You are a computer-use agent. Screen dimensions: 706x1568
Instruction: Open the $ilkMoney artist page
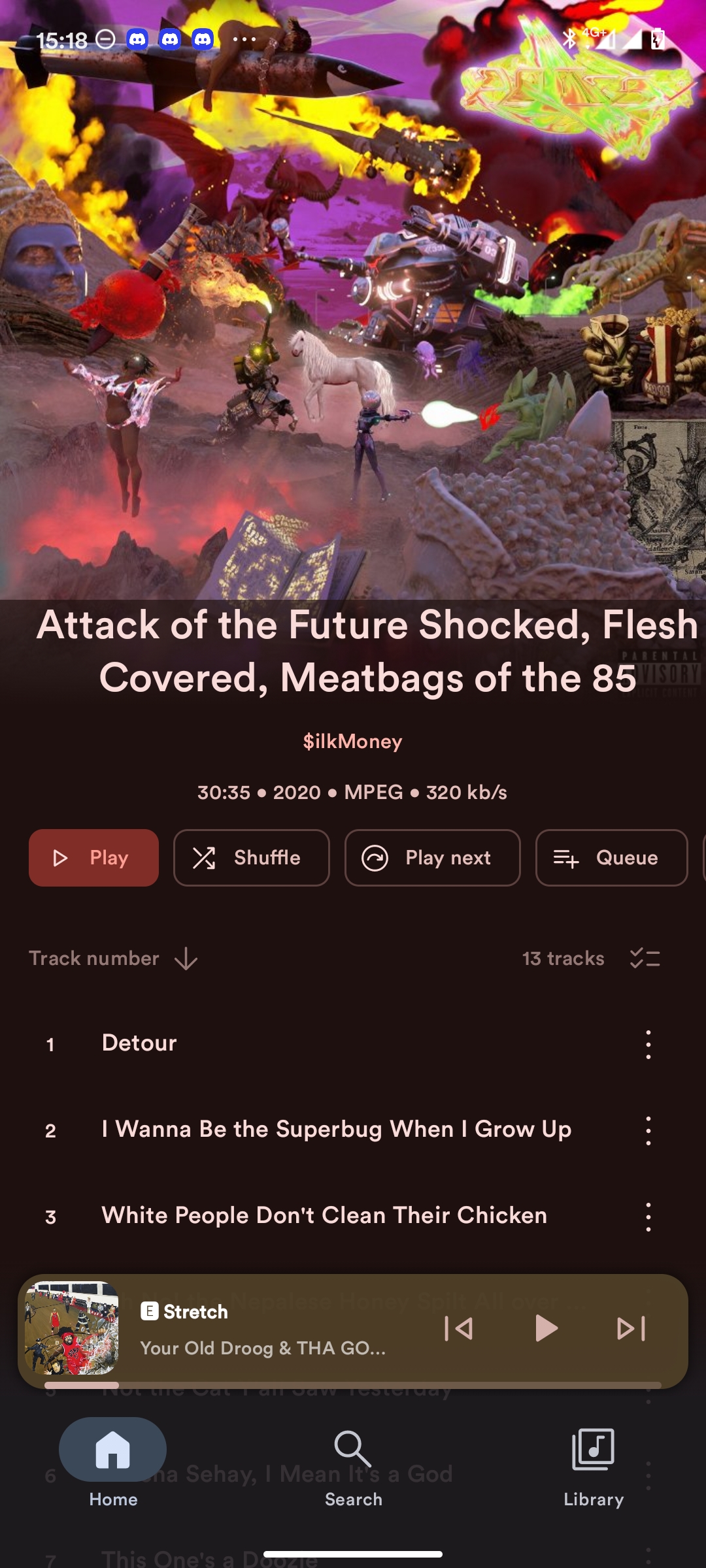(x=353, y=742)
